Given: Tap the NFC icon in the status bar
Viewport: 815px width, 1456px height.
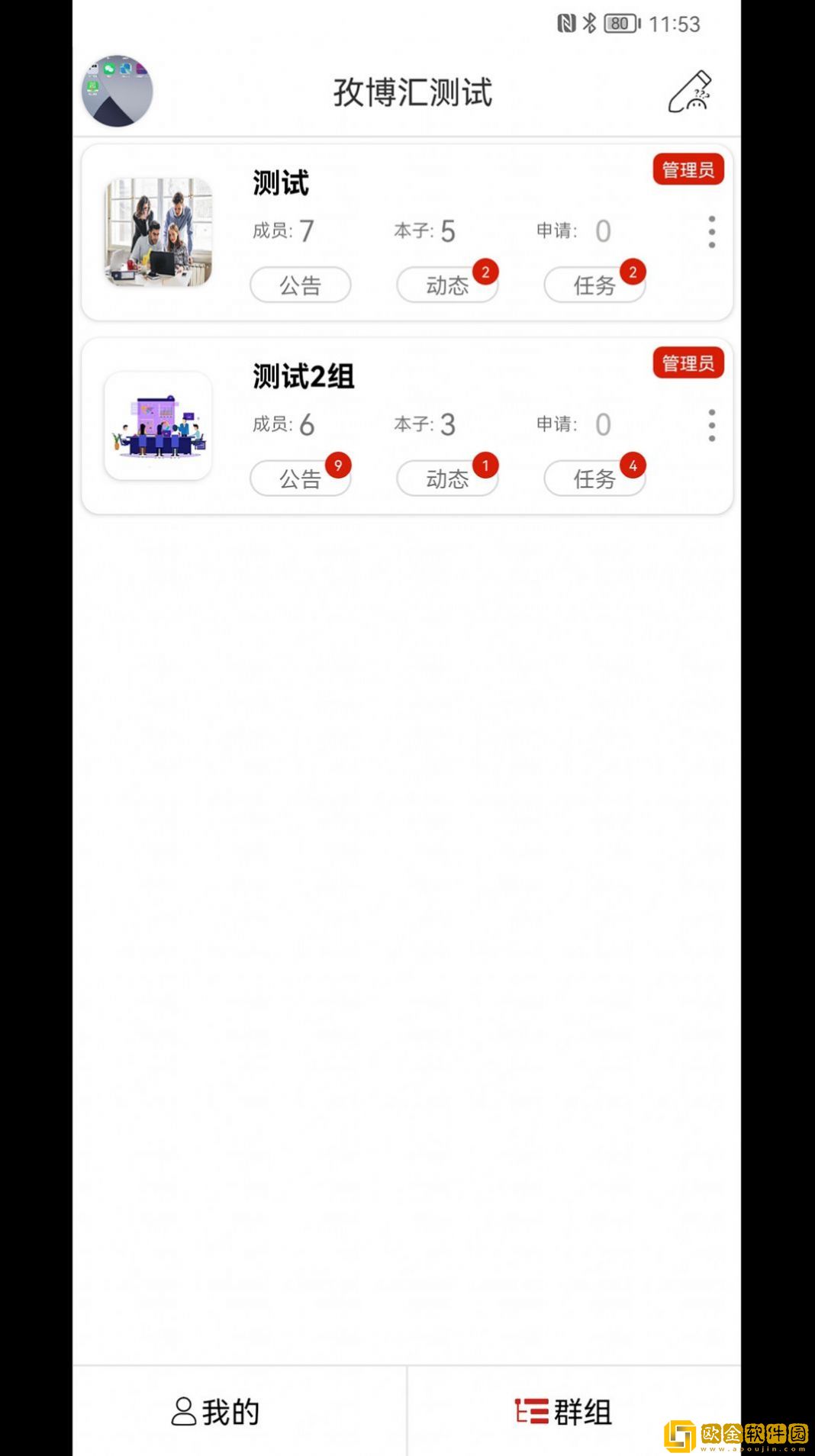Looking at the screenshot, I should (x=565, y=23).
